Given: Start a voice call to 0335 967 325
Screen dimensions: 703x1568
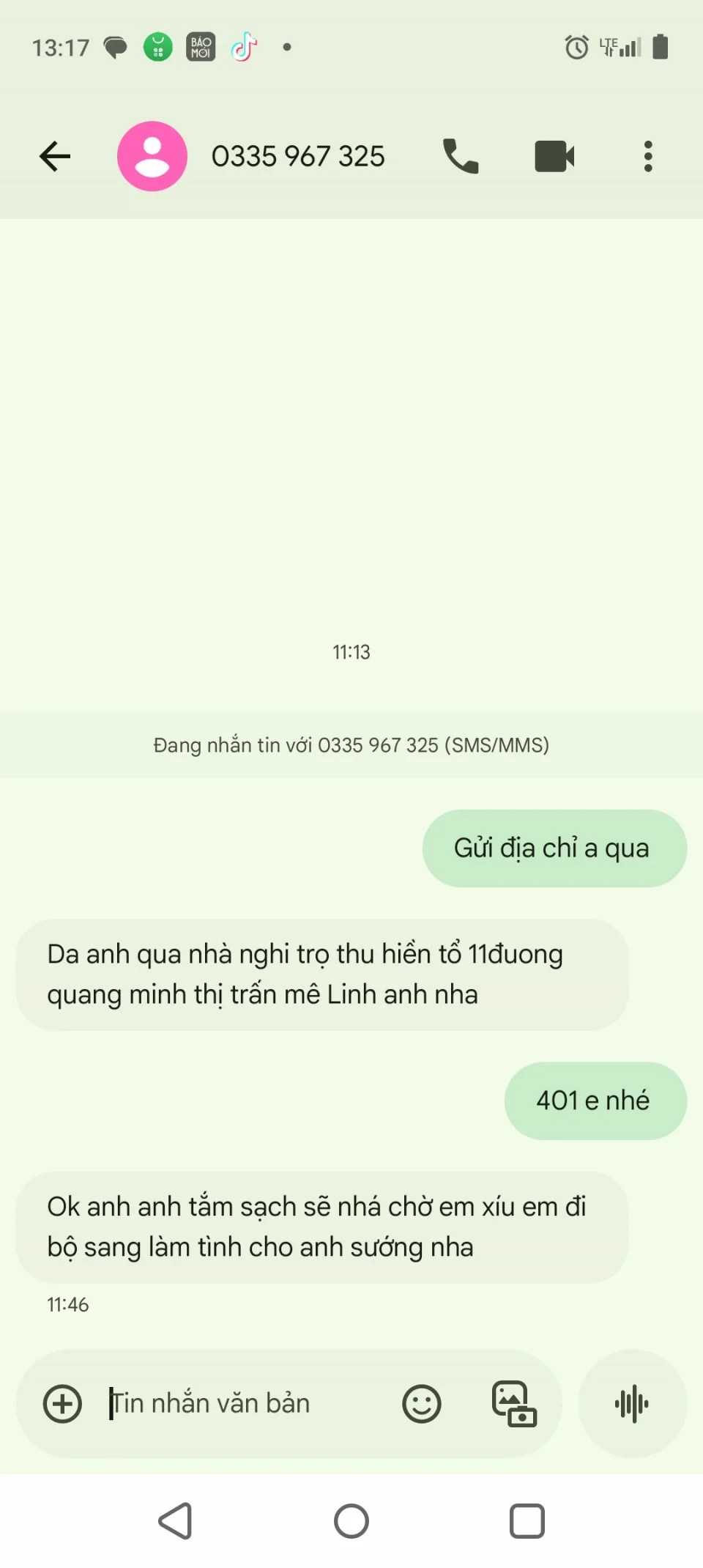Looking at the screenshot, I should click(461, 156).
